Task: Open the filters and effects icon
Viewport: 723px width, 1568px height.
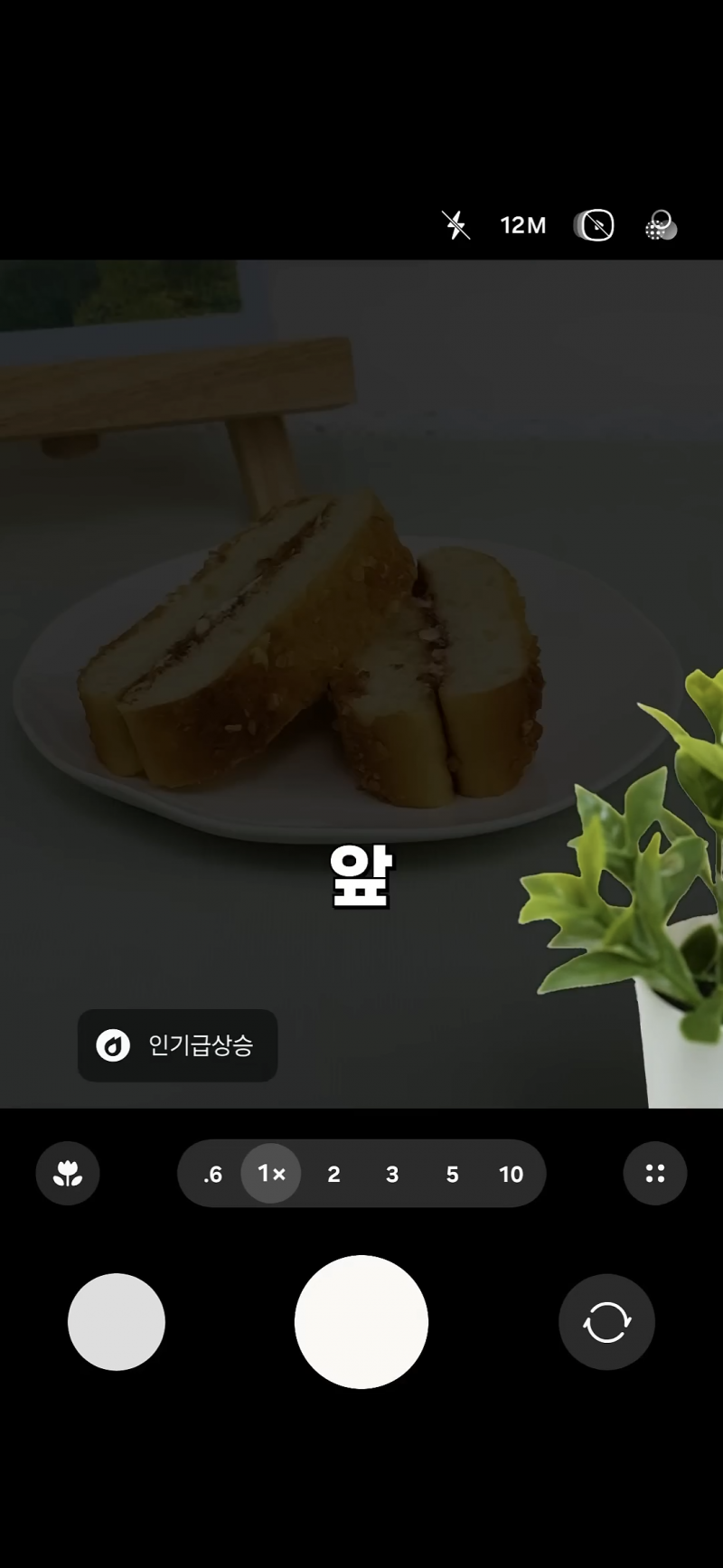Action: (x=662, y=225)
